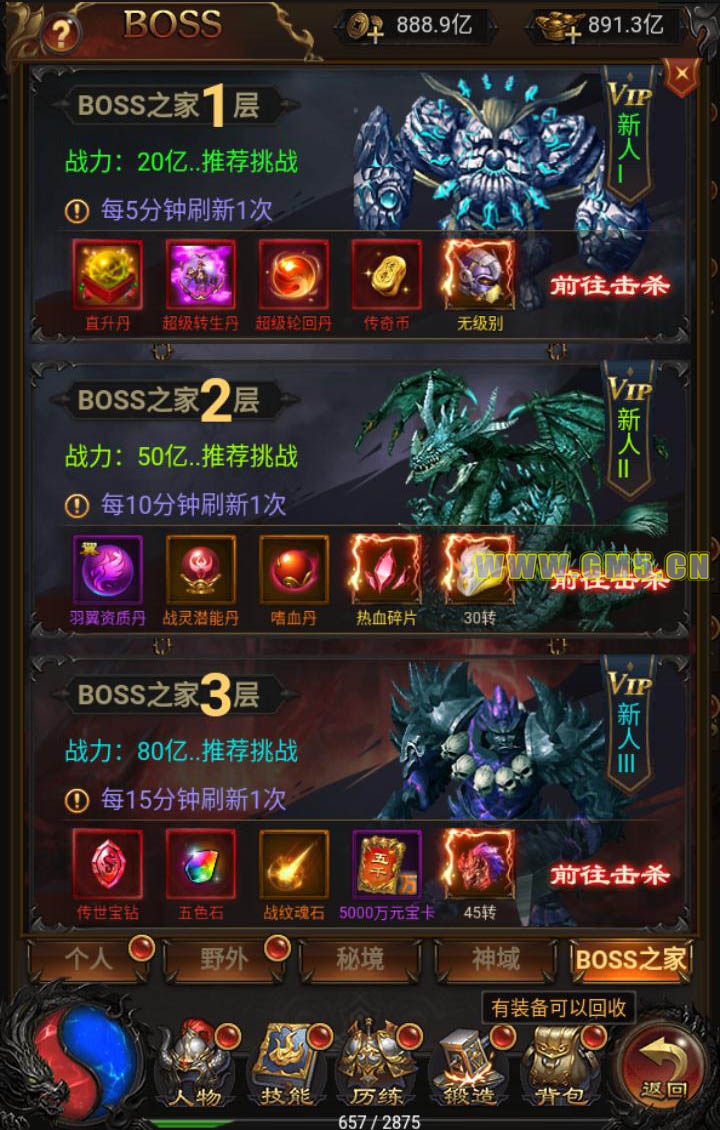Open the 历练 training menu
This screenshot has width=720, height=1130.
pos(376,1065)
